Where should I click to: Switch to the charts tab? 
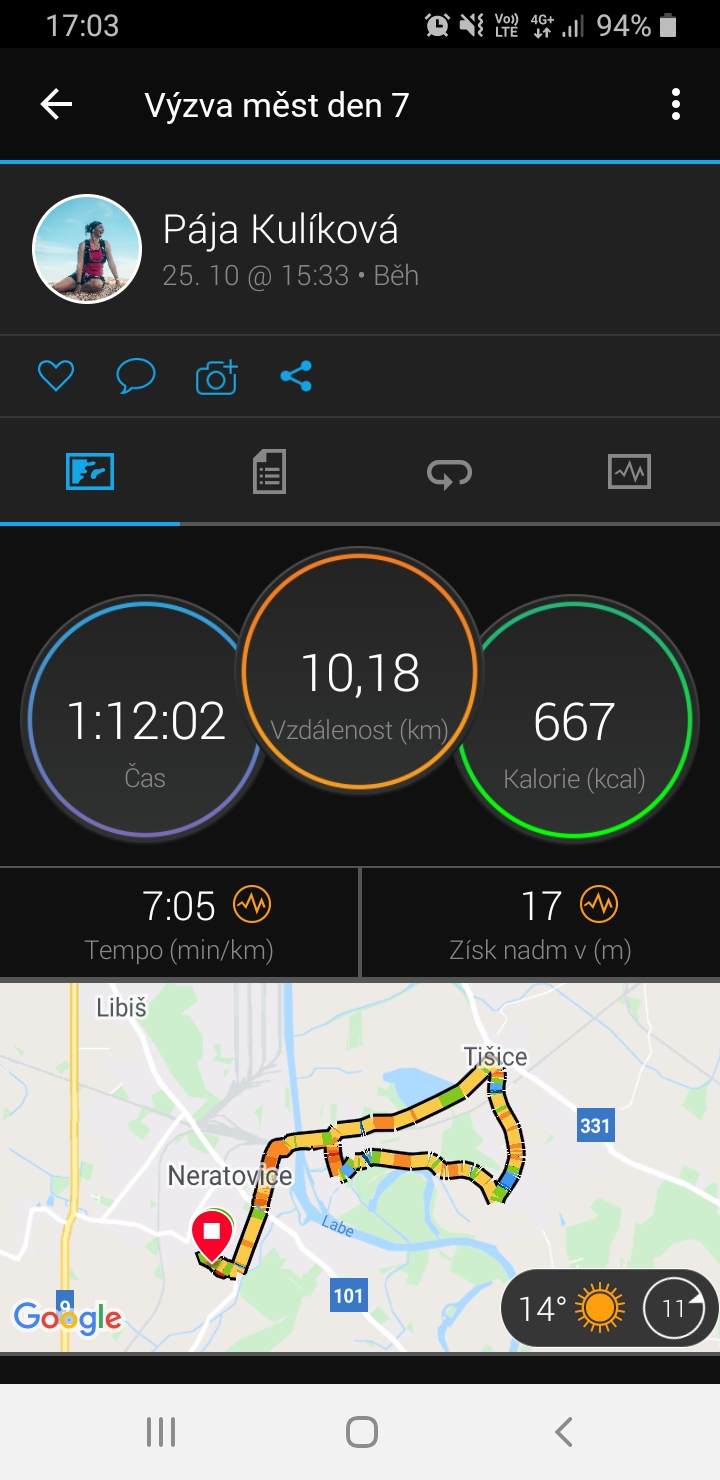click(629, 471)
